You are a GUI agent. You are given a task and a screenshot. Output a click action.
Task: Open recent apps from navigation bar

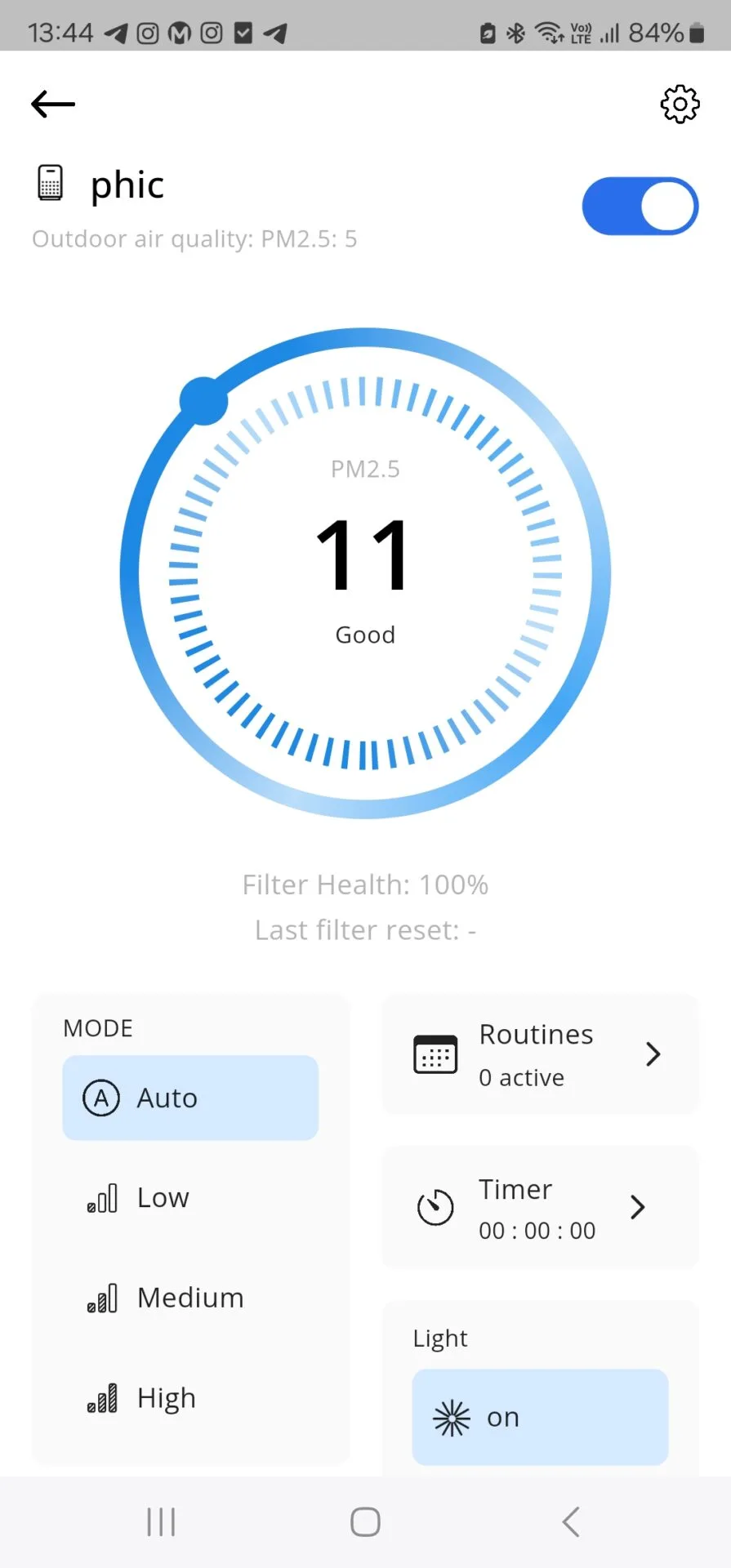tap(161, 1521)
